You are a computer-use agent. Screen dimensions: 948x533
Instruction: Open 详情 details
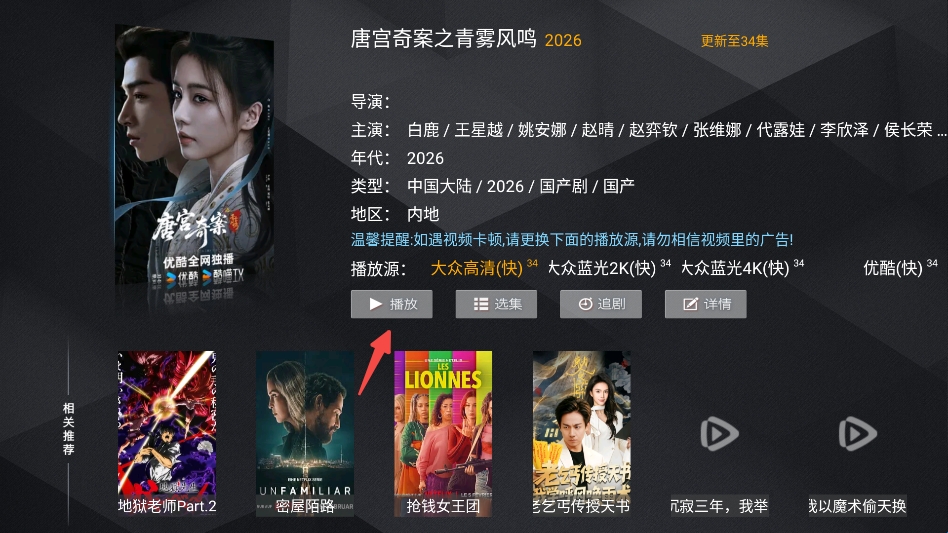(706, 304)
